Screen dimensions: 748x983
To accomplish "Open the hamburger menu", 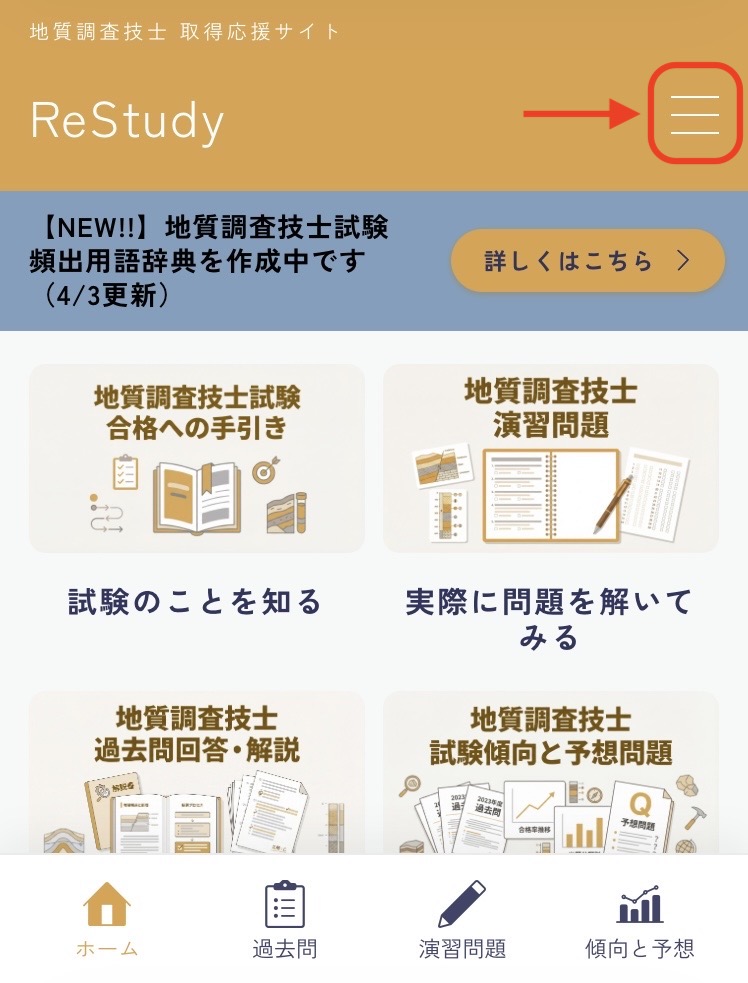I will 695,113.
